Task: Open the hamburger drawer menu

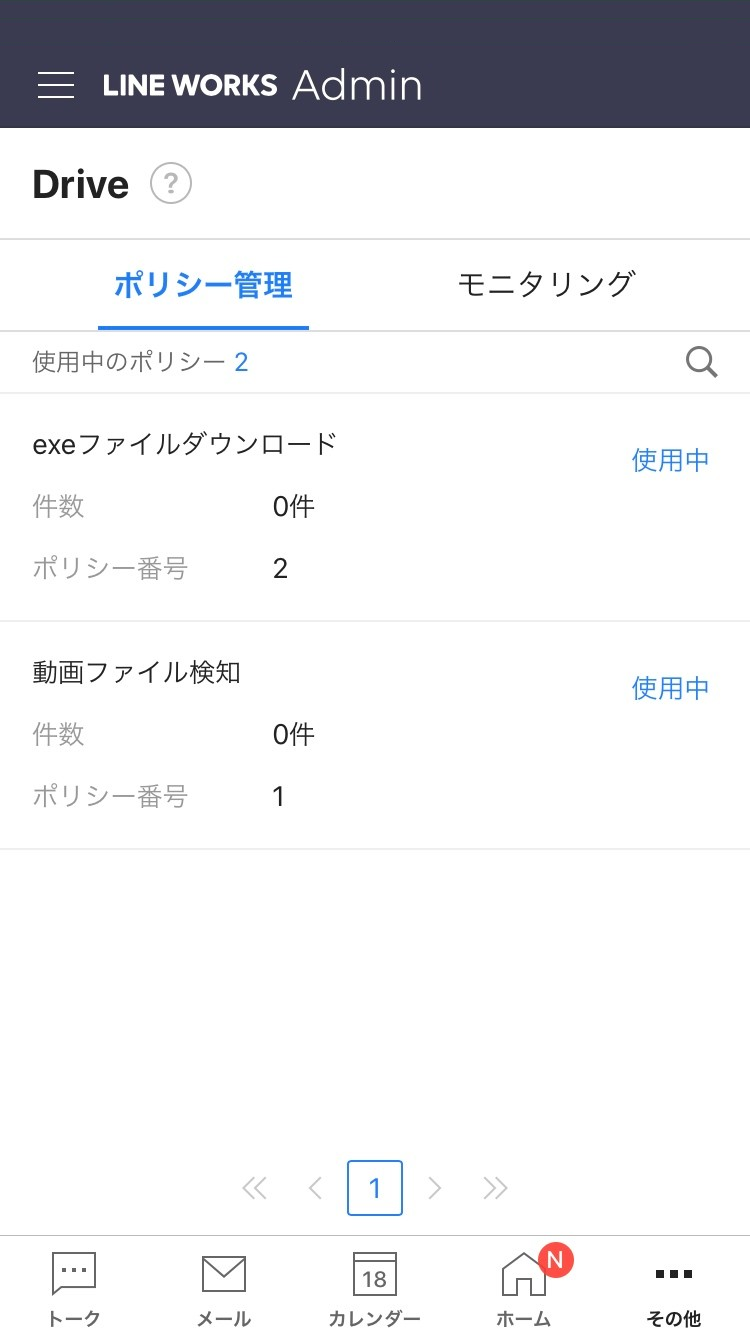Action: (x=56, y=85)
